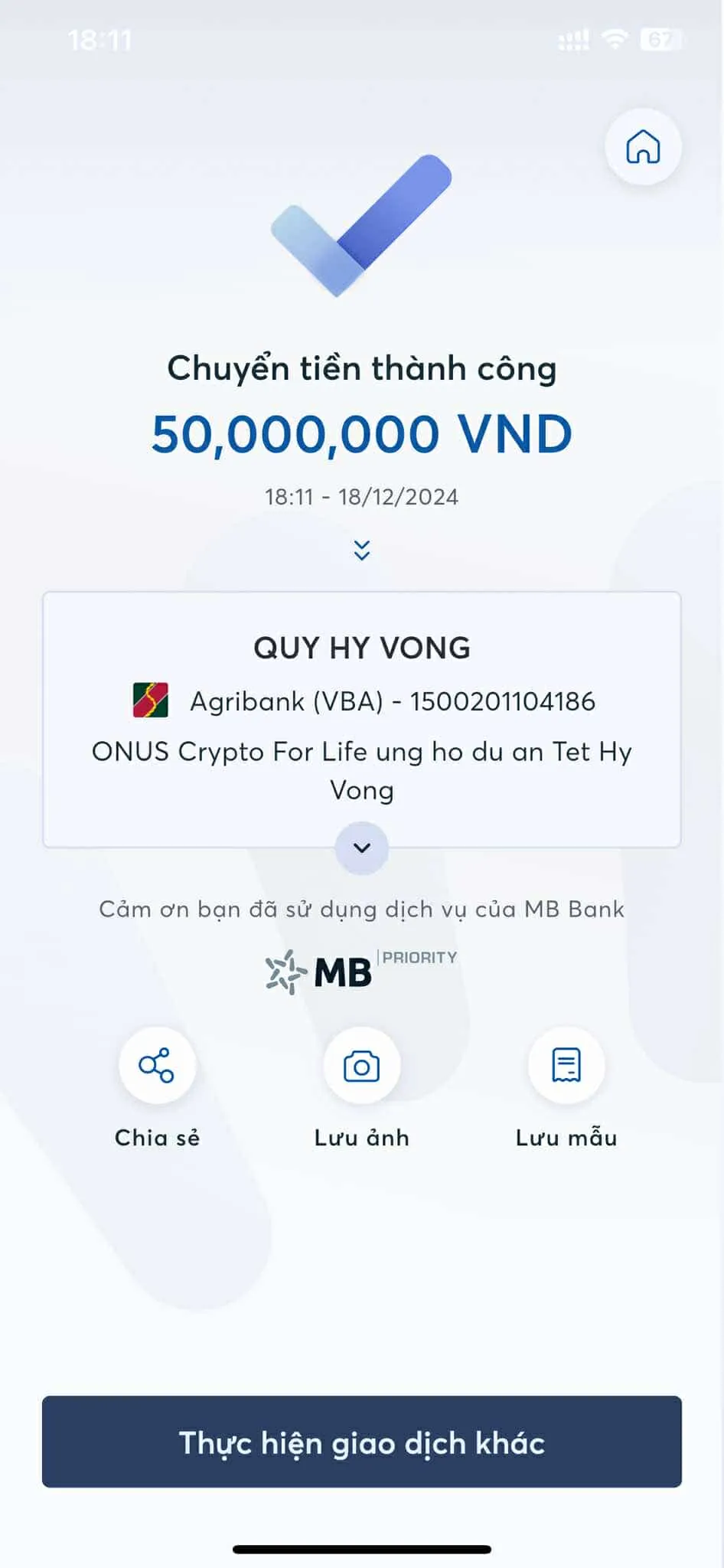Go to the home screen via house icon
Viewport: 724px width, 1568px height.
pyautogui.click(x=643, y=146)
